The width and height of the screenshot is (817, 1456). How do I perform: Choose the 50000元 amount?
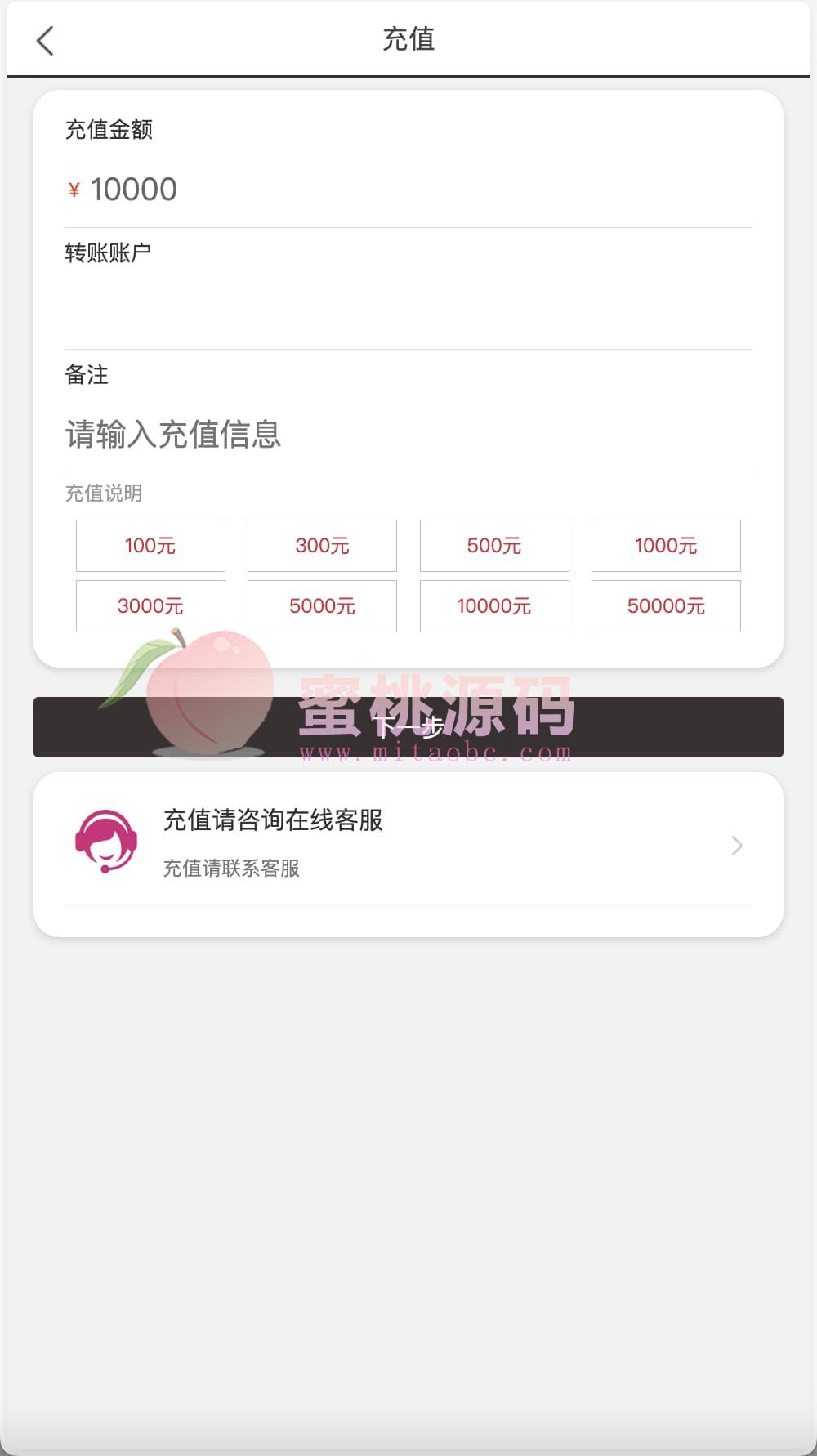pyautogui.click(x=666, y=606)
